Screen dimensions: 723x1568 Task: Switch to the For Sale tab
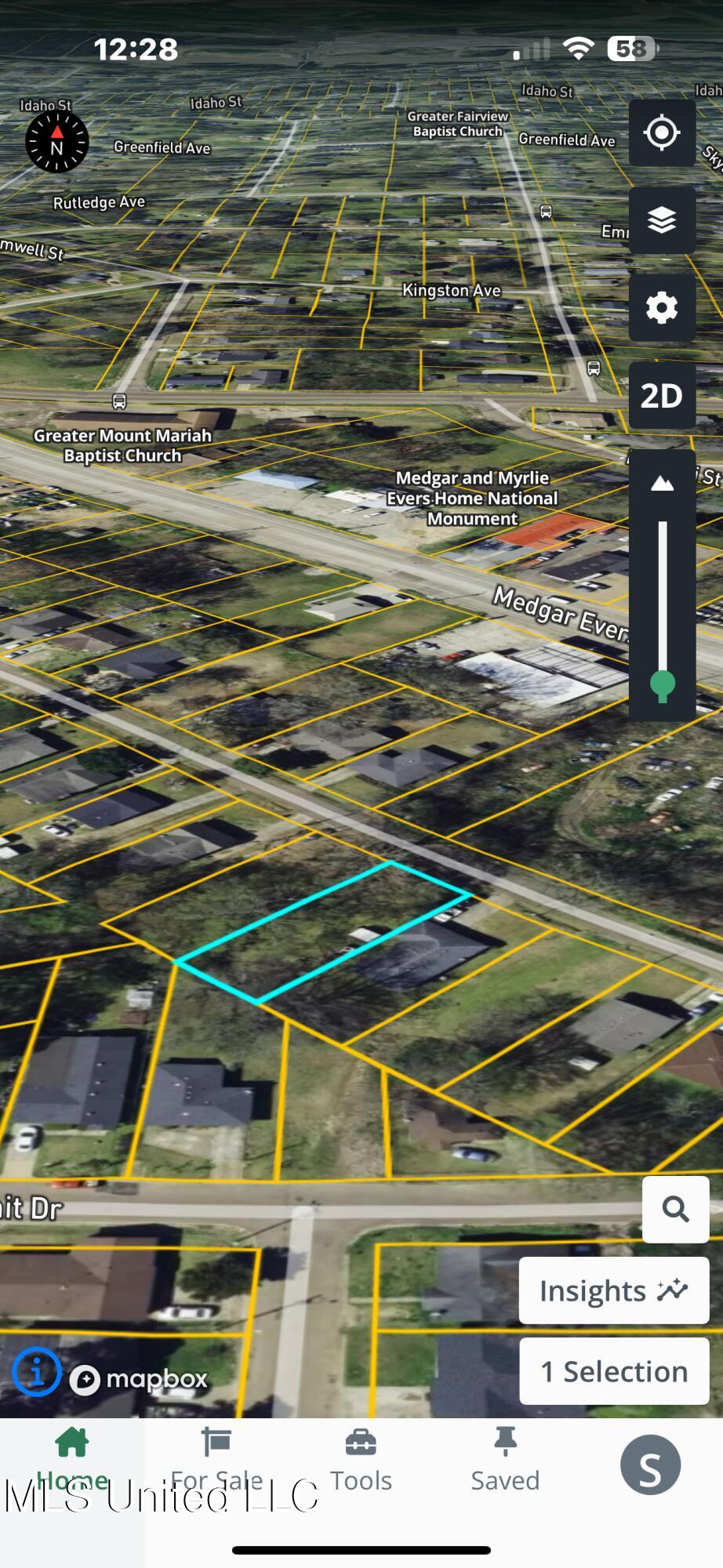[216, 1460]
